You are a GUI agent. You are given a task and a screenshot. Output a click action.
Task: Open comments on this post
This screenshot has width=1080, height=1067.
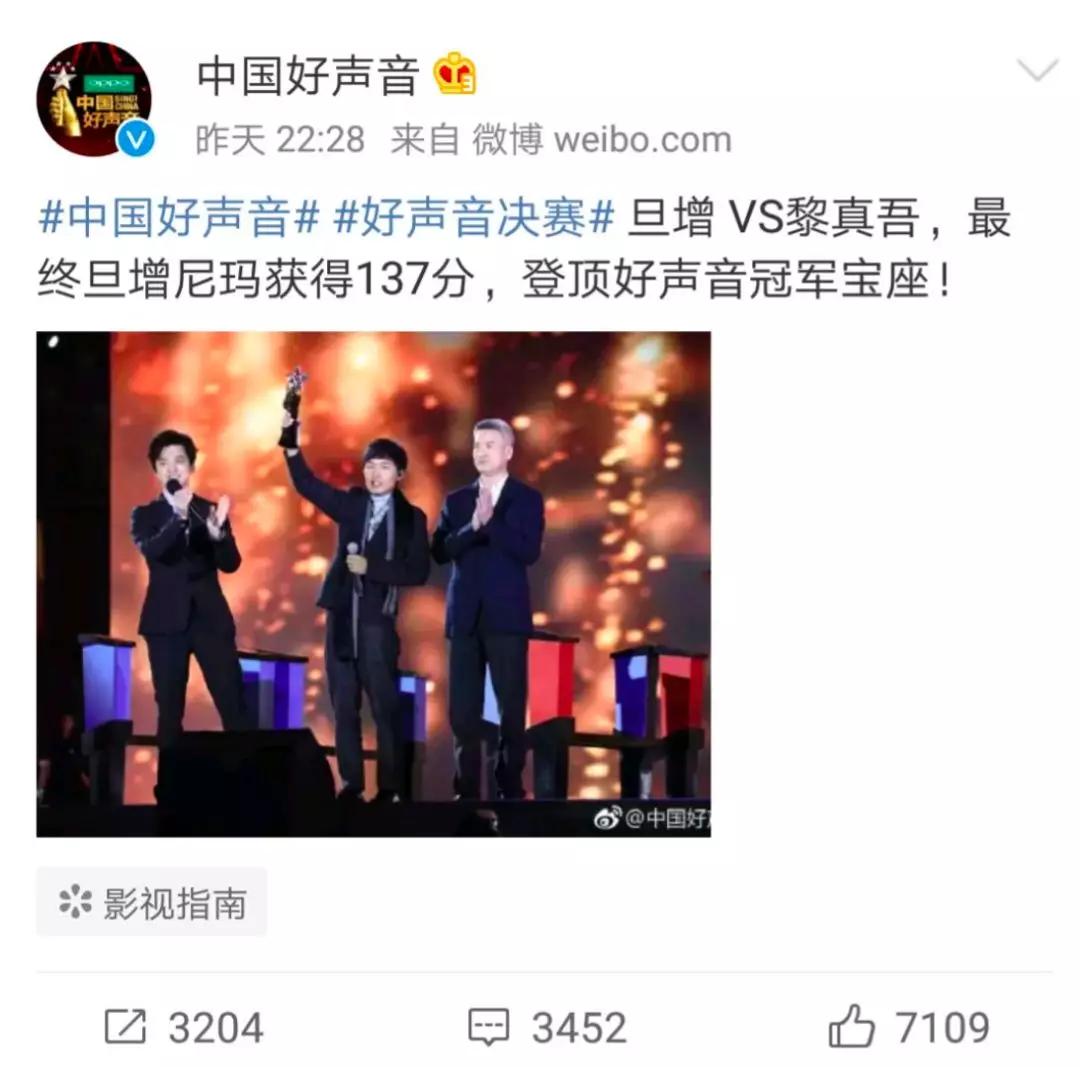click(547, 1027)
